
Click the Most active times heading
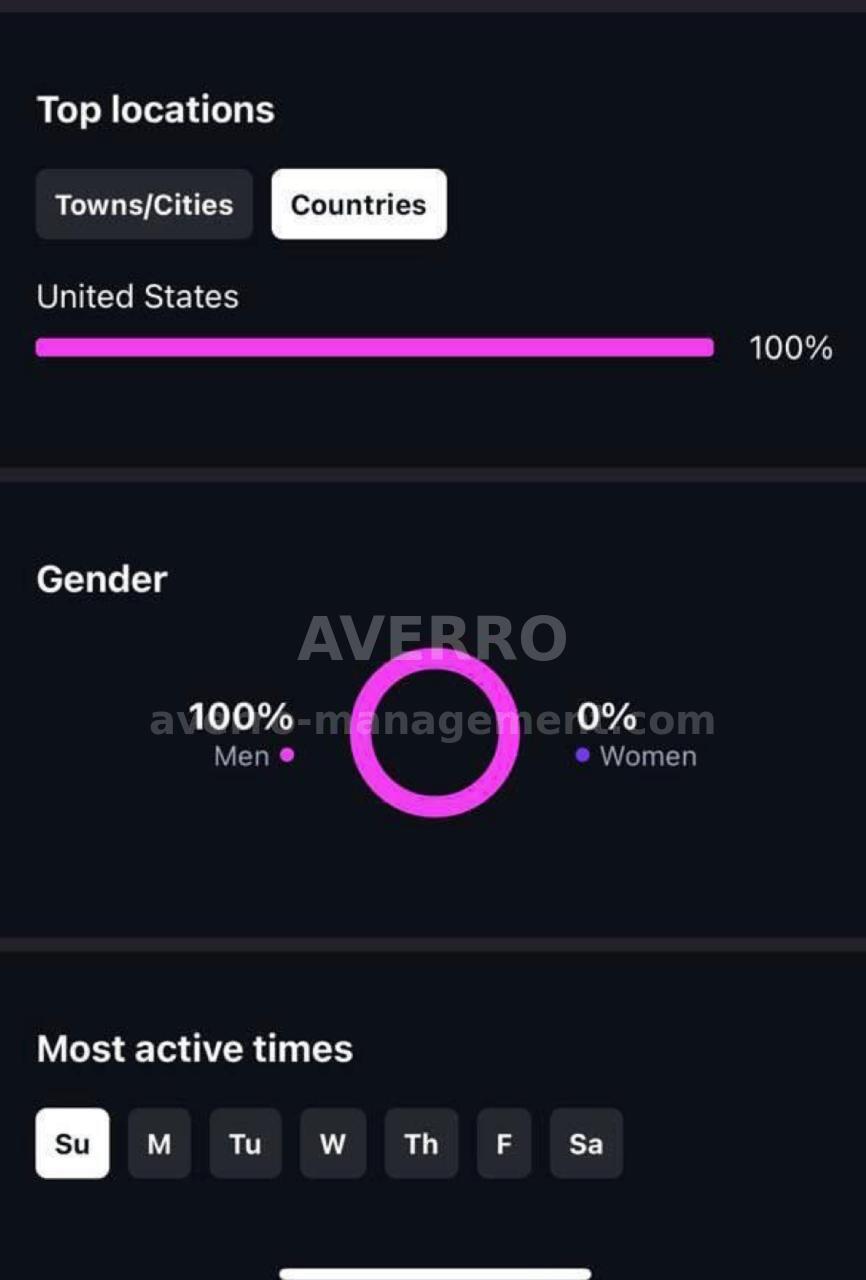coord(194,1048)
